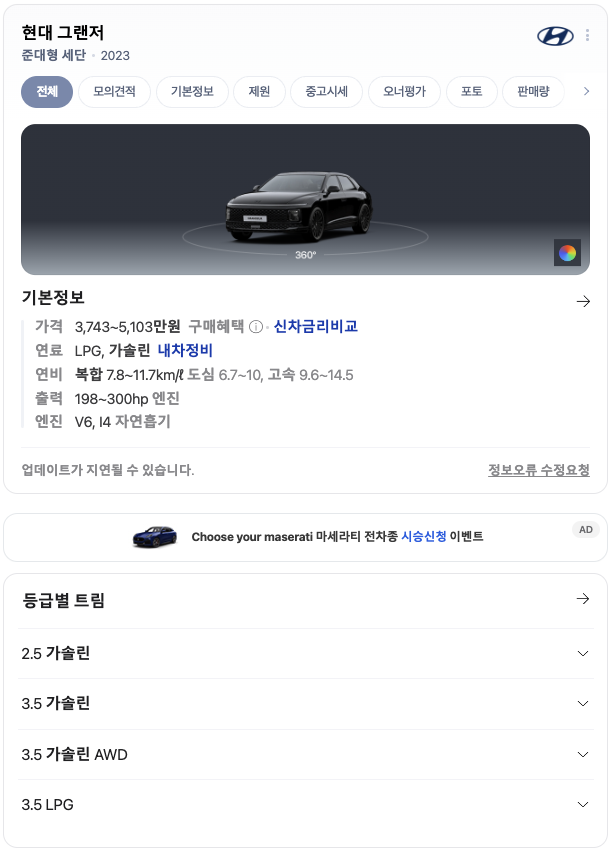This screenshot has width=612, height=852.
Task: Open the 신차금리비교 link
Action: tap(315, 326)
